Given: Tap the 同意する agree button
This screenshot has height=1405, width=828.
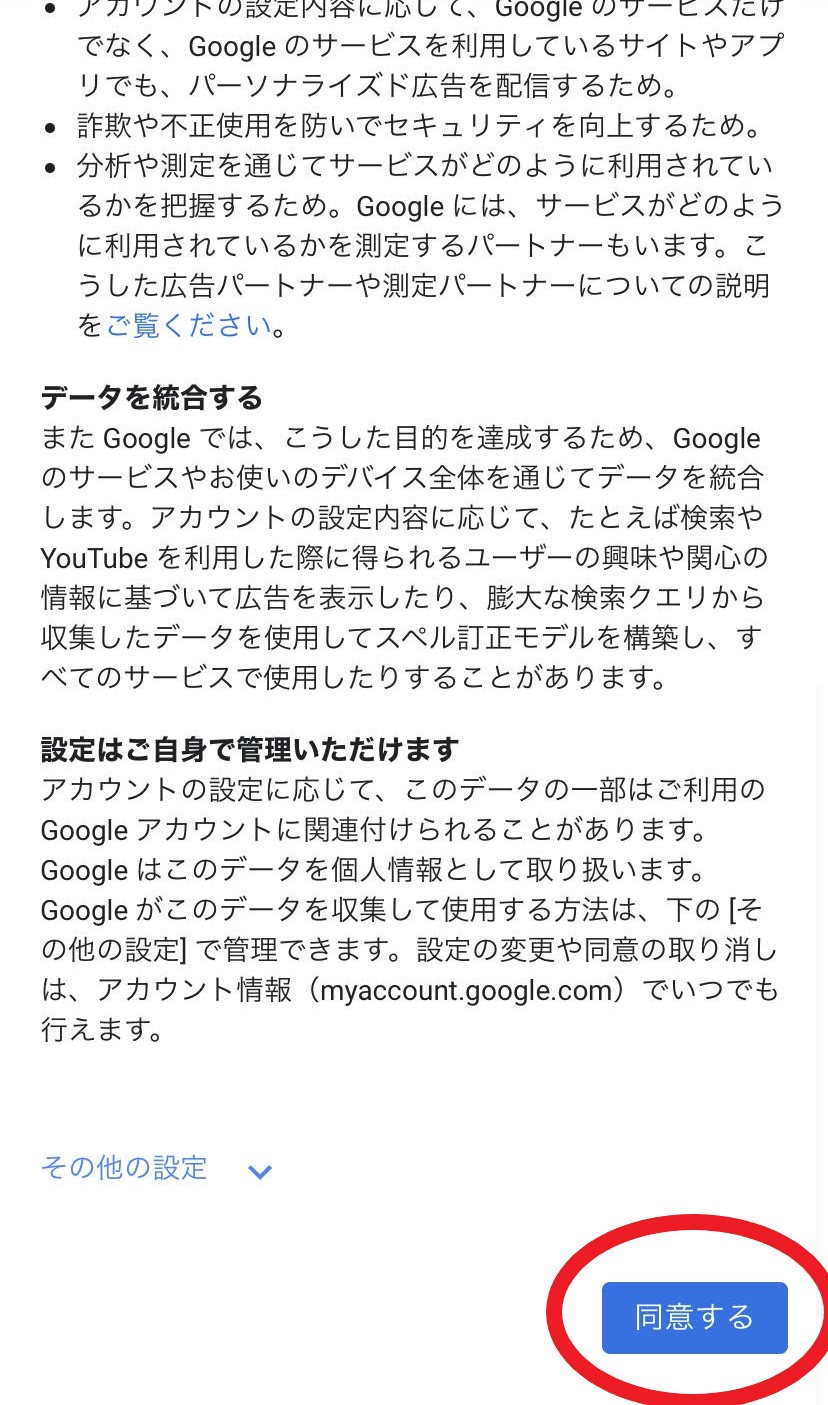Looking at the screenshot, I should 694,1317.
